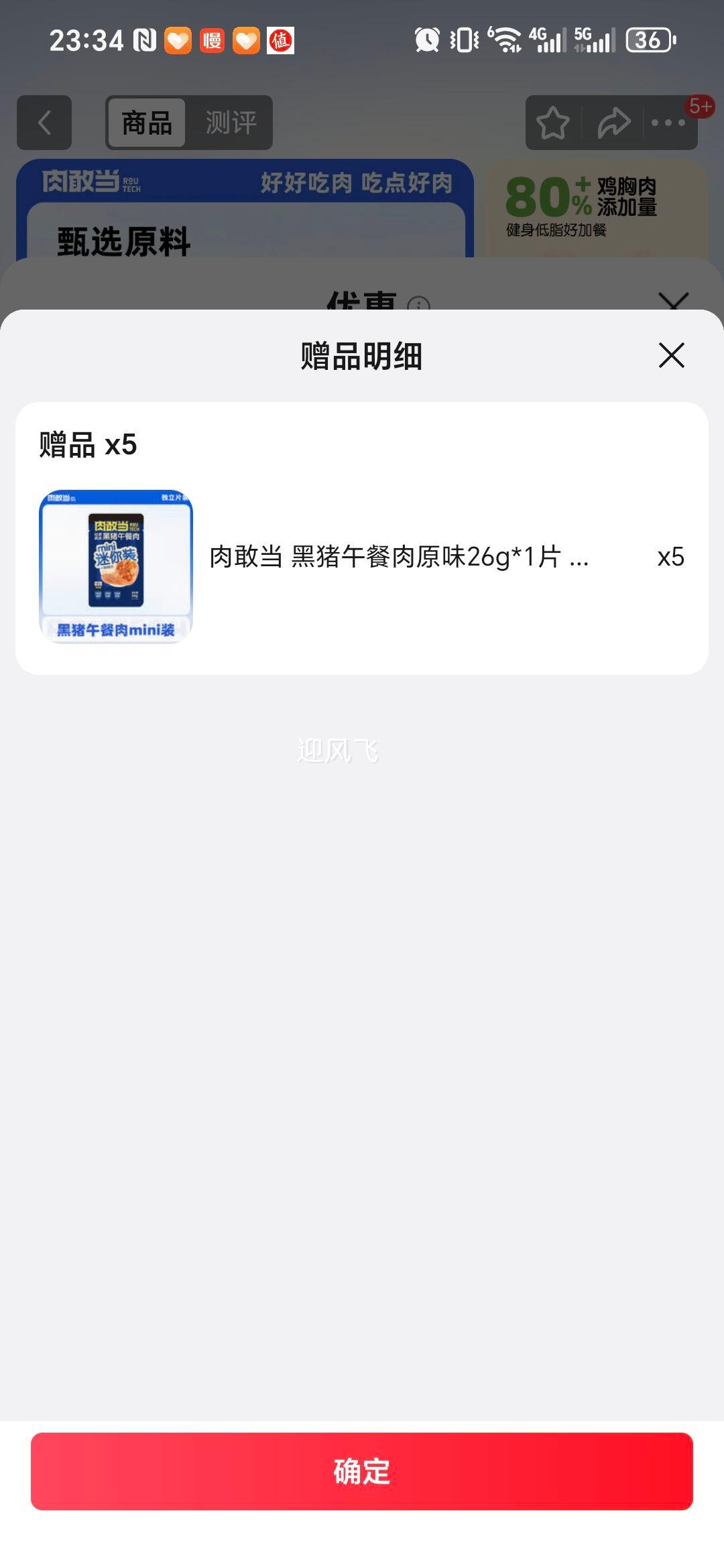Tap the 慢 icon in the status bar
The image size is (724, 1568).
pyautogui.click(x=214, y=42)
